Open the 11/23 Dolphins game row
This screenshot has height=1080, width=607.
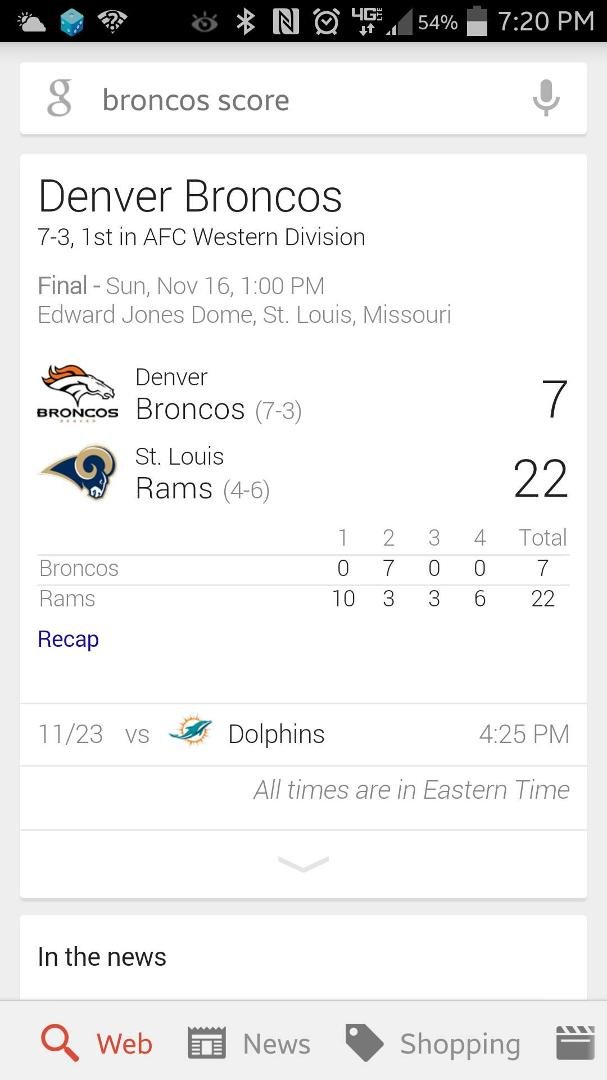[303, 734]
